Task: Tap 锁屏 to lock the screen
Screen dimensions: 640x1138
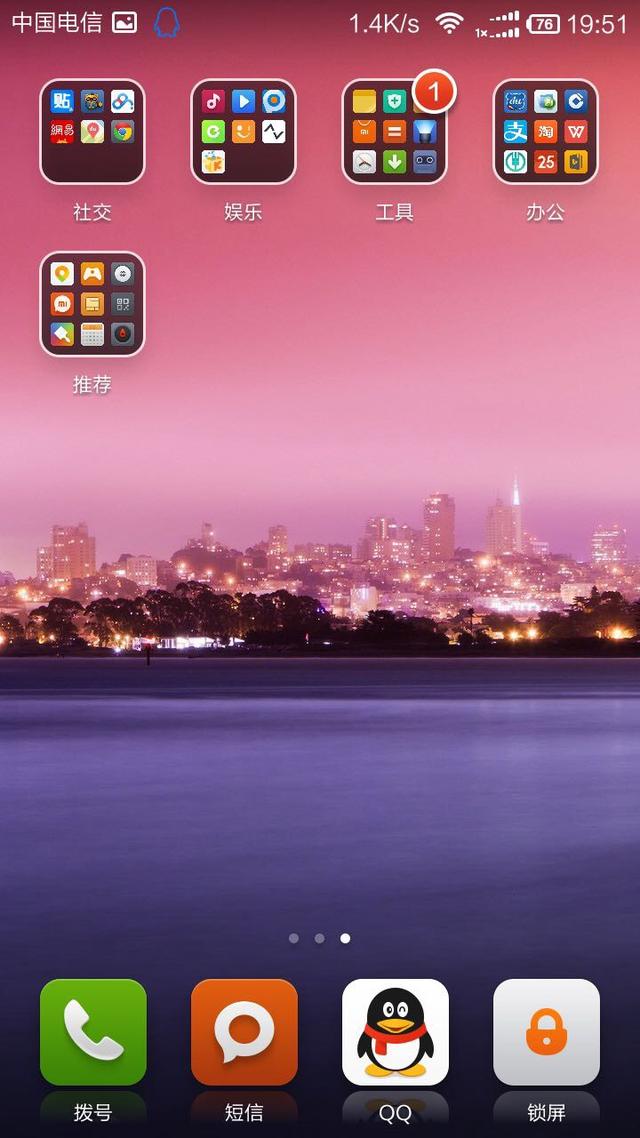Action: [546, 1032]
